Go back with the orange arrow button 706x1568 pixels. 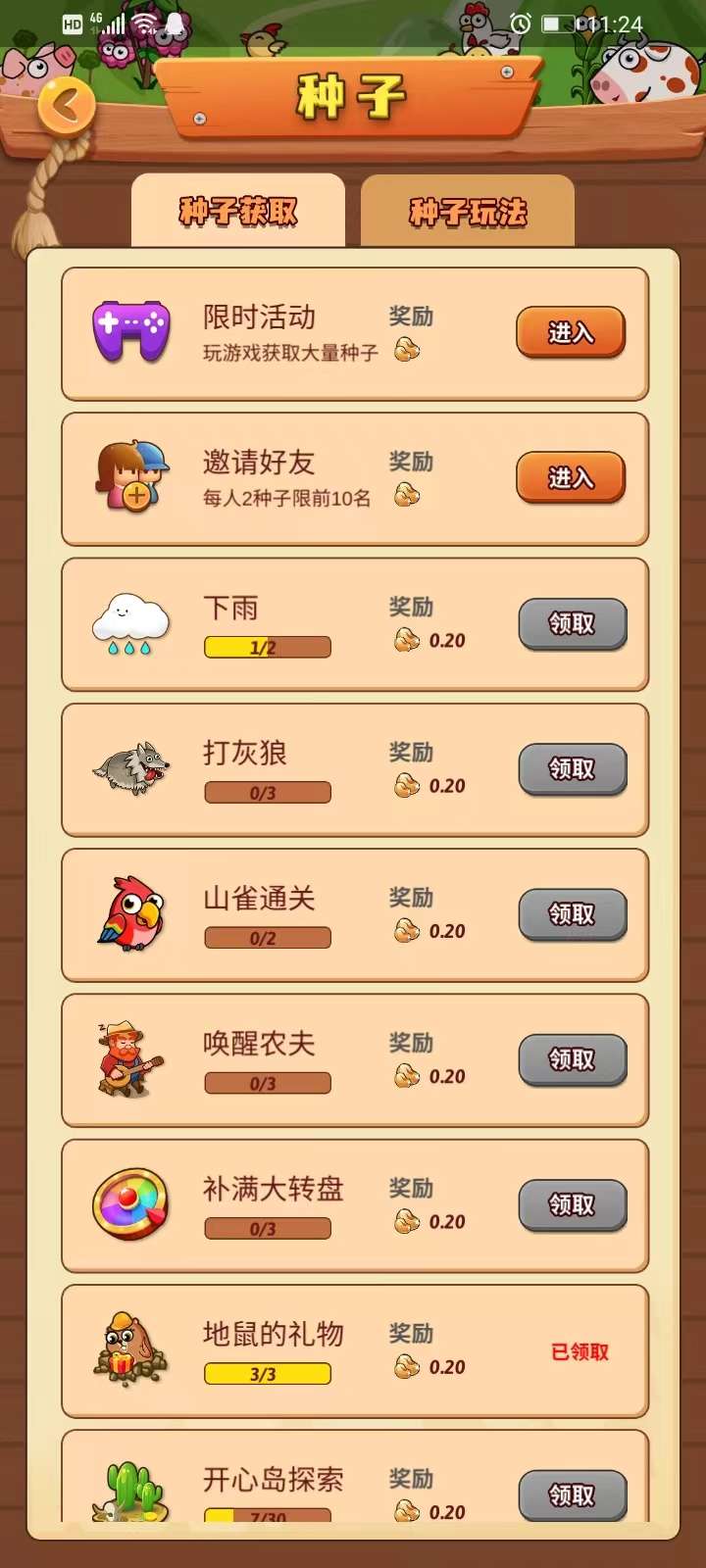tap(67, 105)
